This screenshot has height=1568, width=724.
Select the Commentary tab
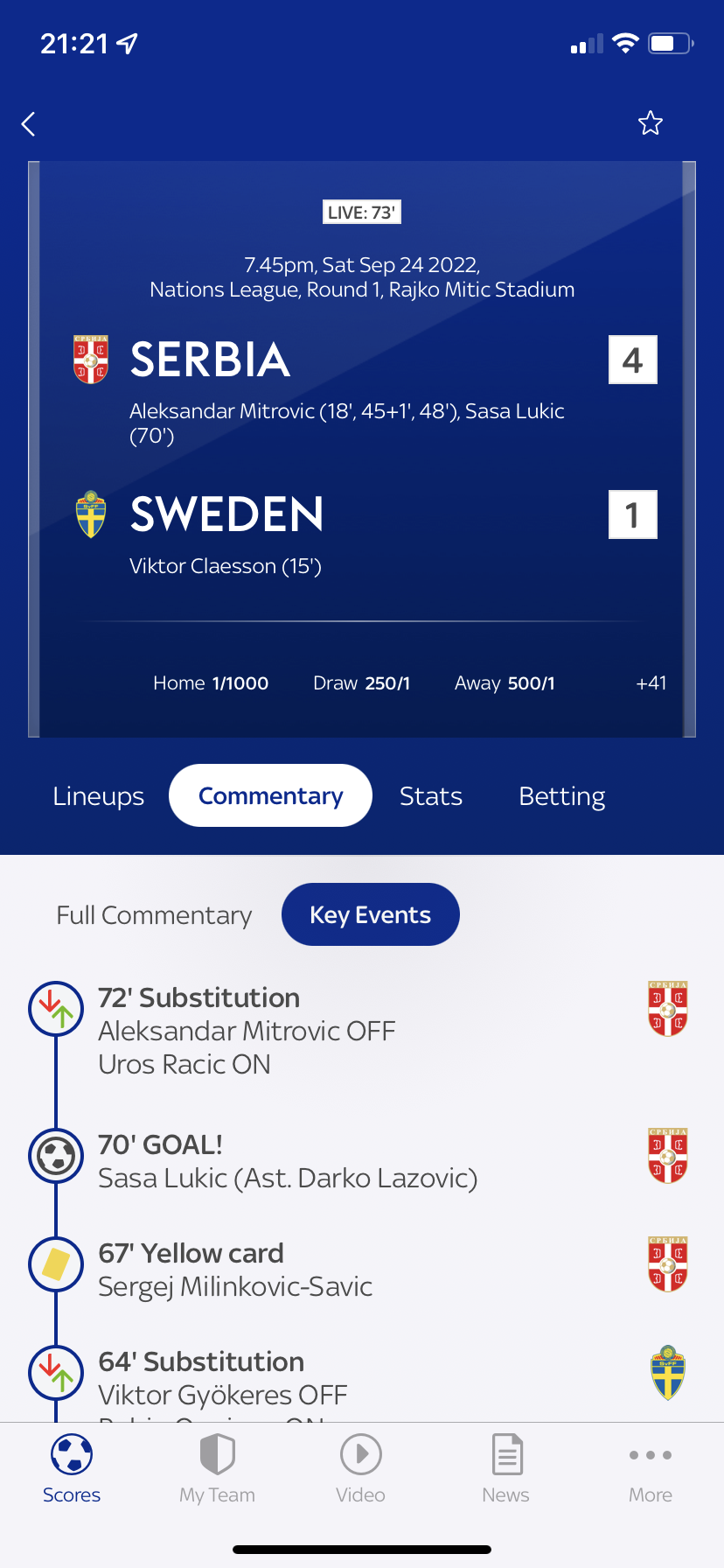[x=270, y=795]
